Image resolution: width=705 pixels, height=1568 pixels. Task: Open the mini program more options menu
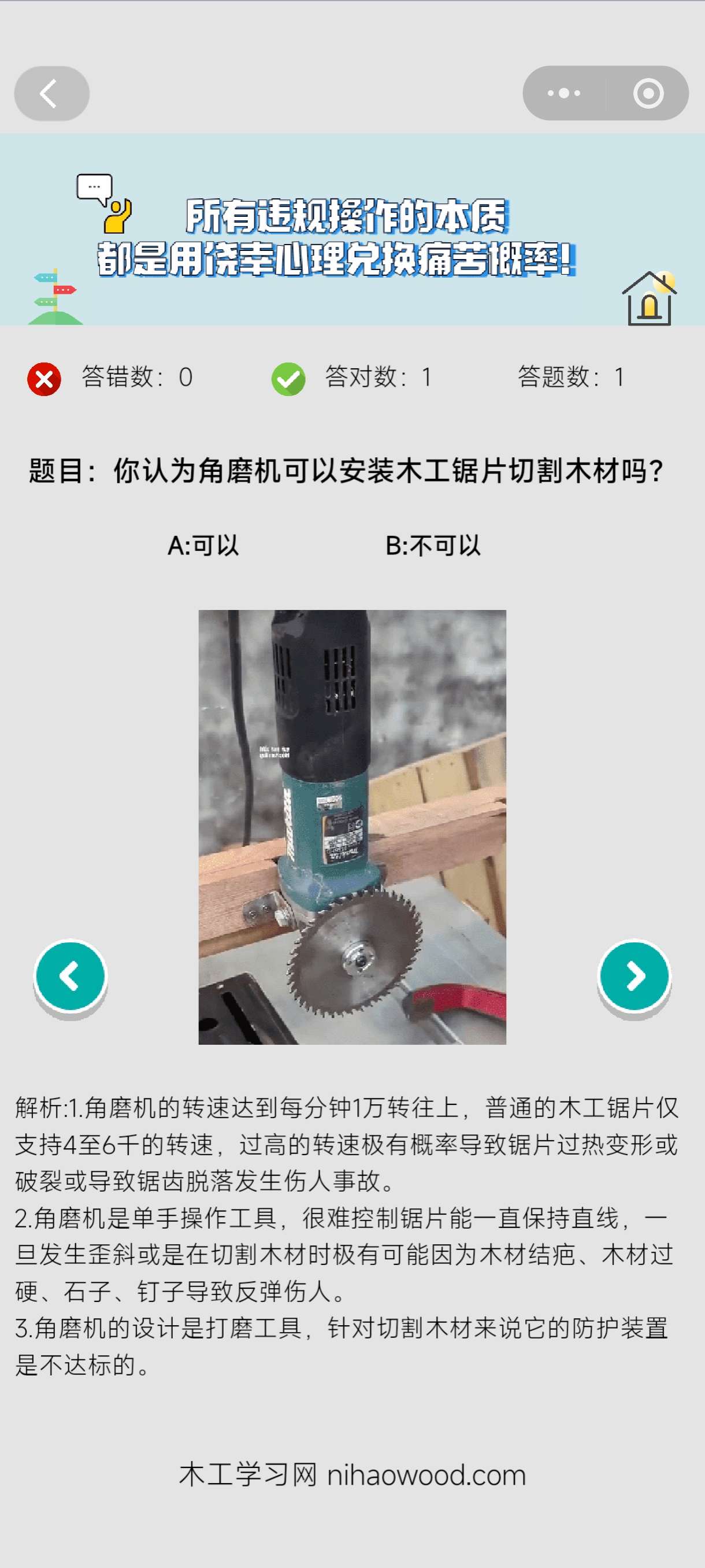(563, 93)
